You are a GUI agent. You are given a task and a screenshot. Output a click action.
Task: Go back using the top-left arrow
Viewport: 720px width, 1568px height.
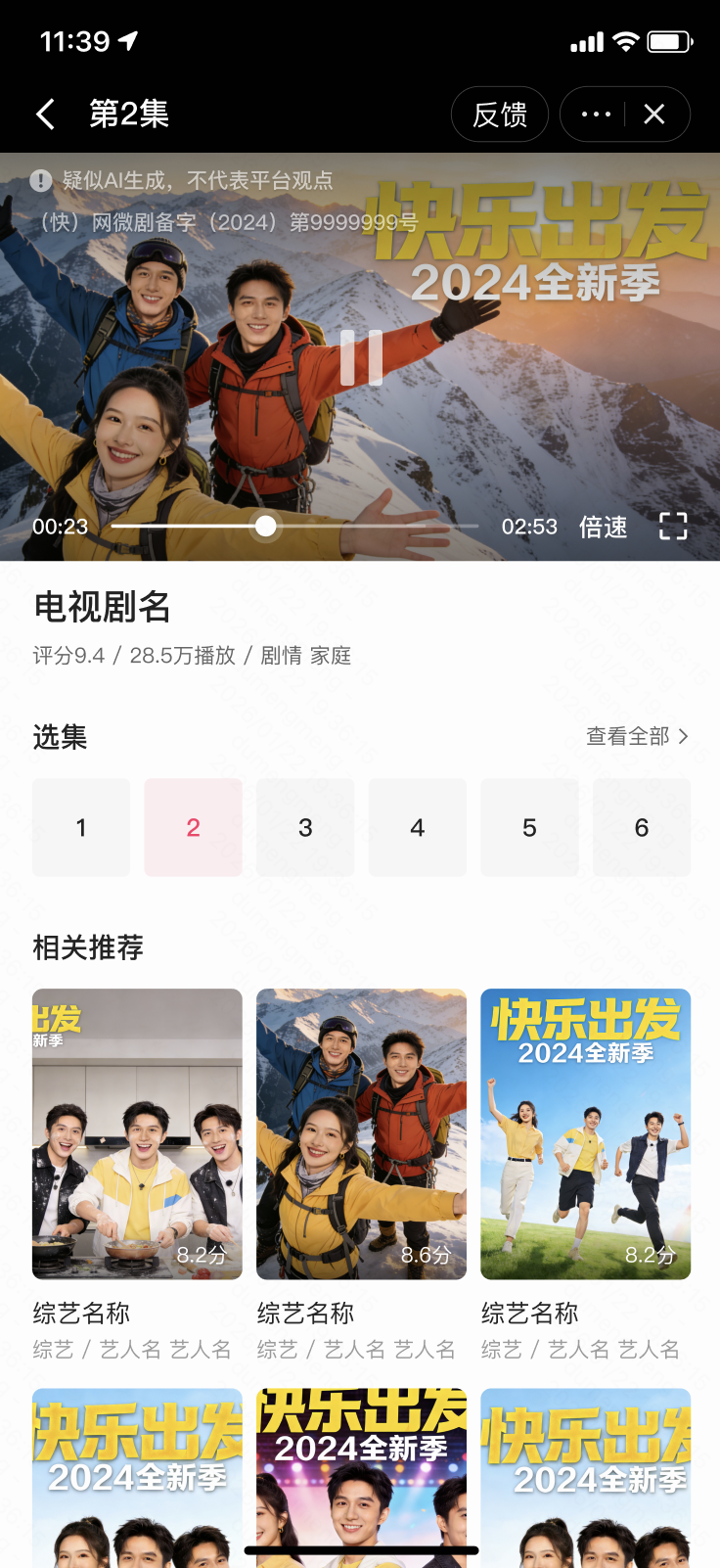pyautogui.click(x=46, y=115)
